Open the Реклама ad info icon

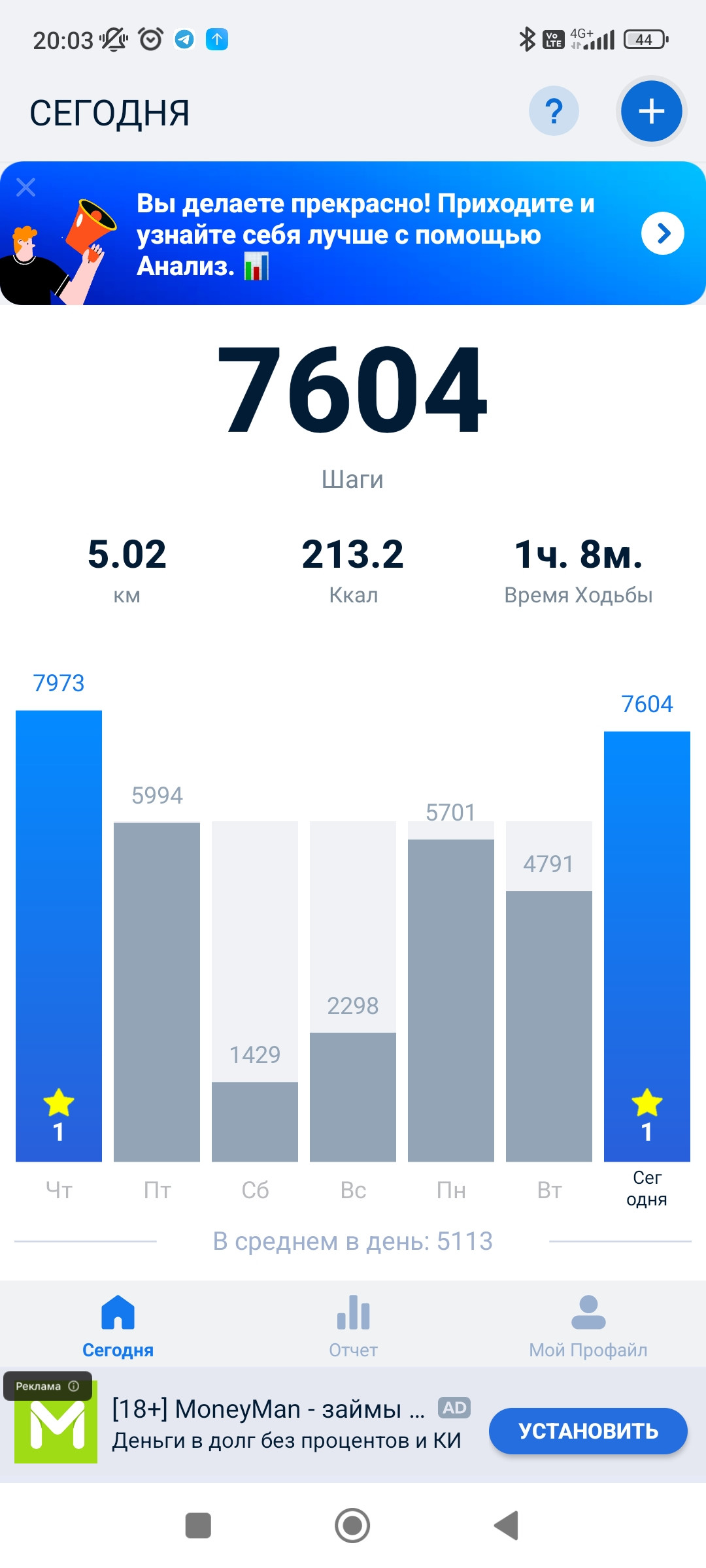[74, 1386]
